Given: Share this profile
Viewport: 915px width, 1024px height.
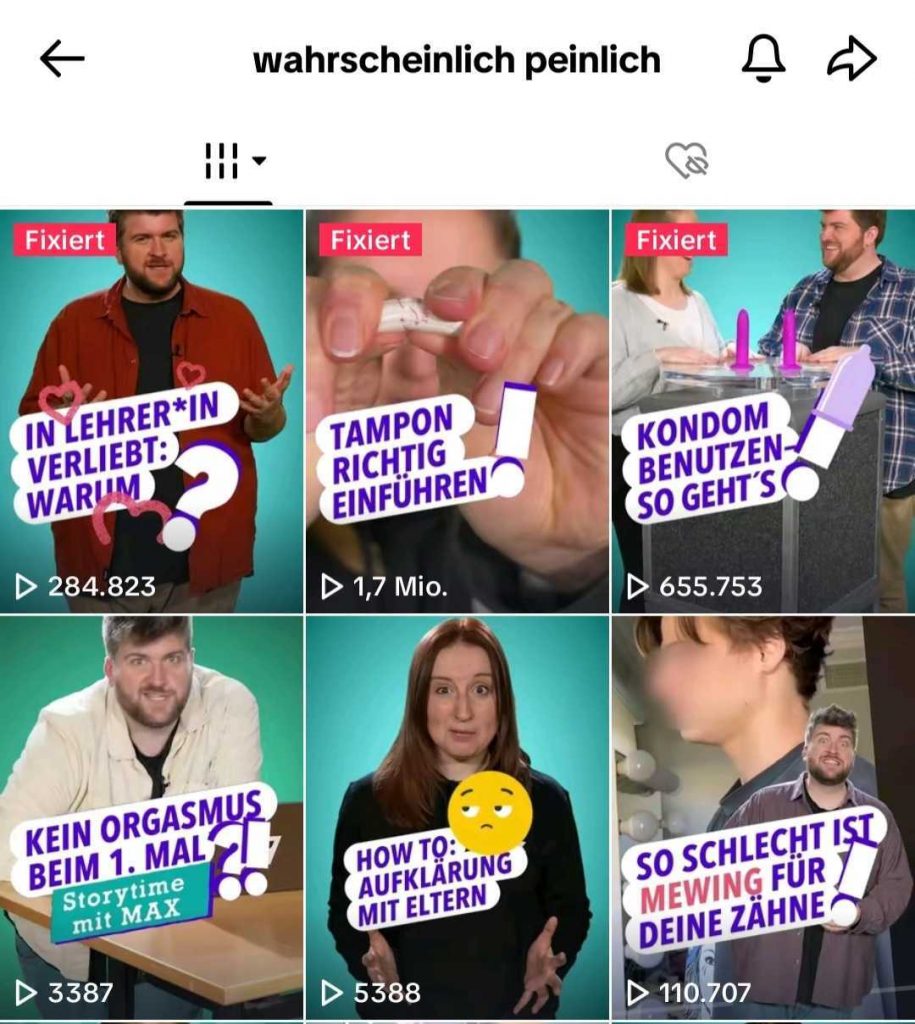Looking at the screenshot, I should (852, 60).
